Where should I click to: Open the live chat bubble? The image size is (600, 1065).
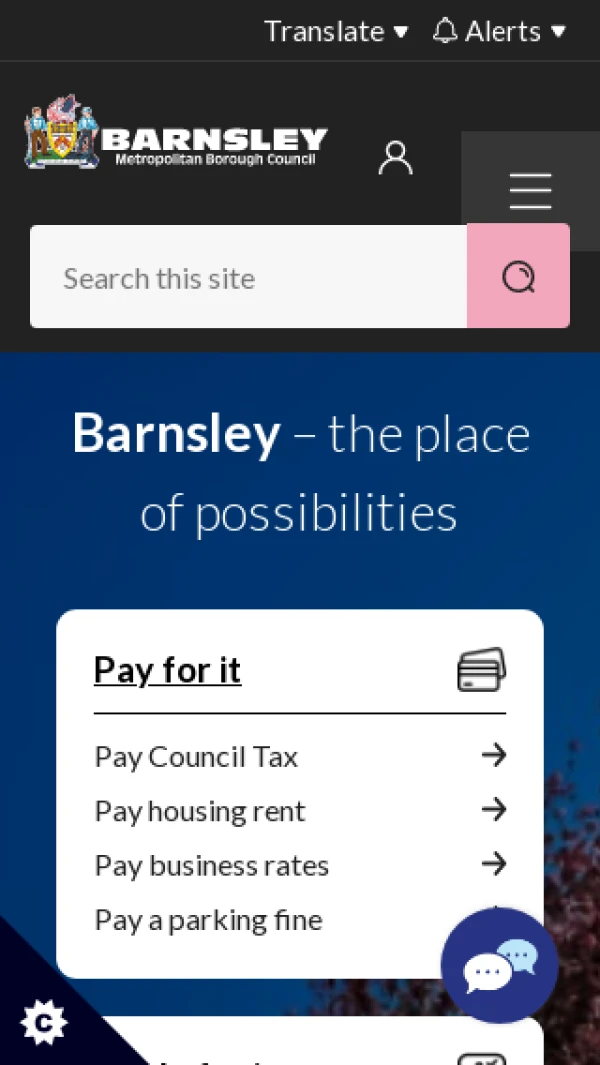pyautogui.click(x=499, y=965)
